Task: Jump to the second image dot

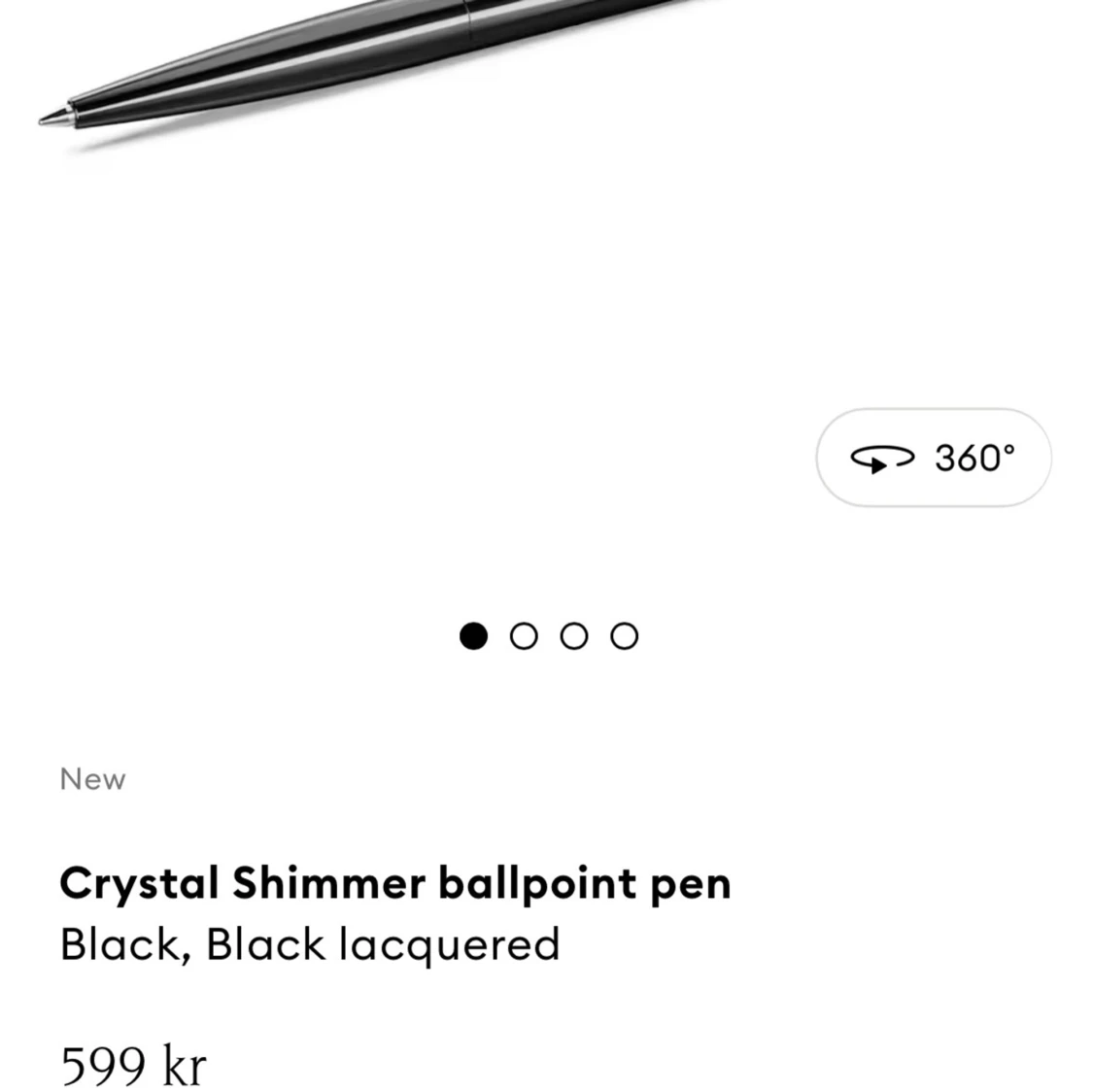Action: [524, 636]
